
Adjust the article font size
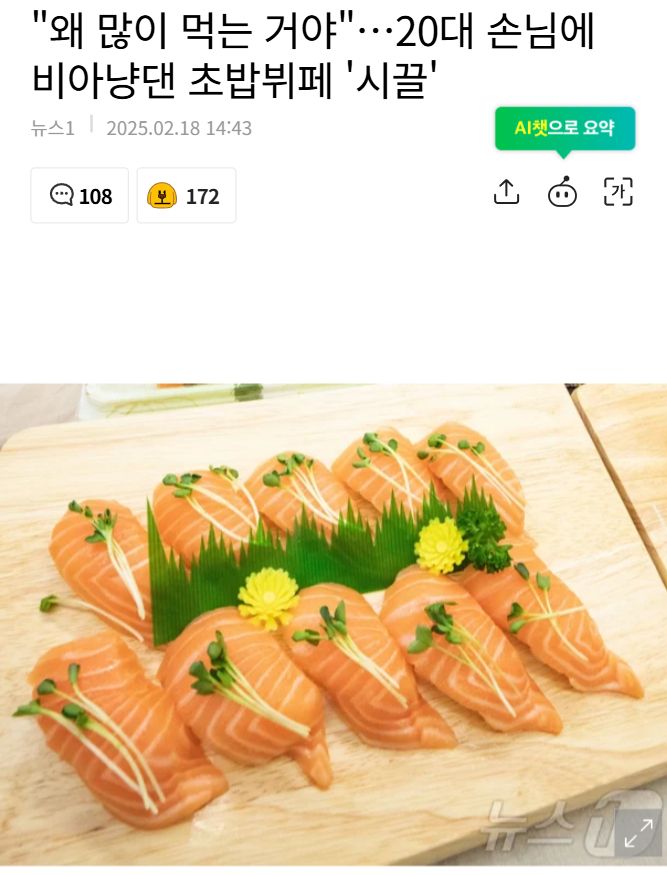618,192
